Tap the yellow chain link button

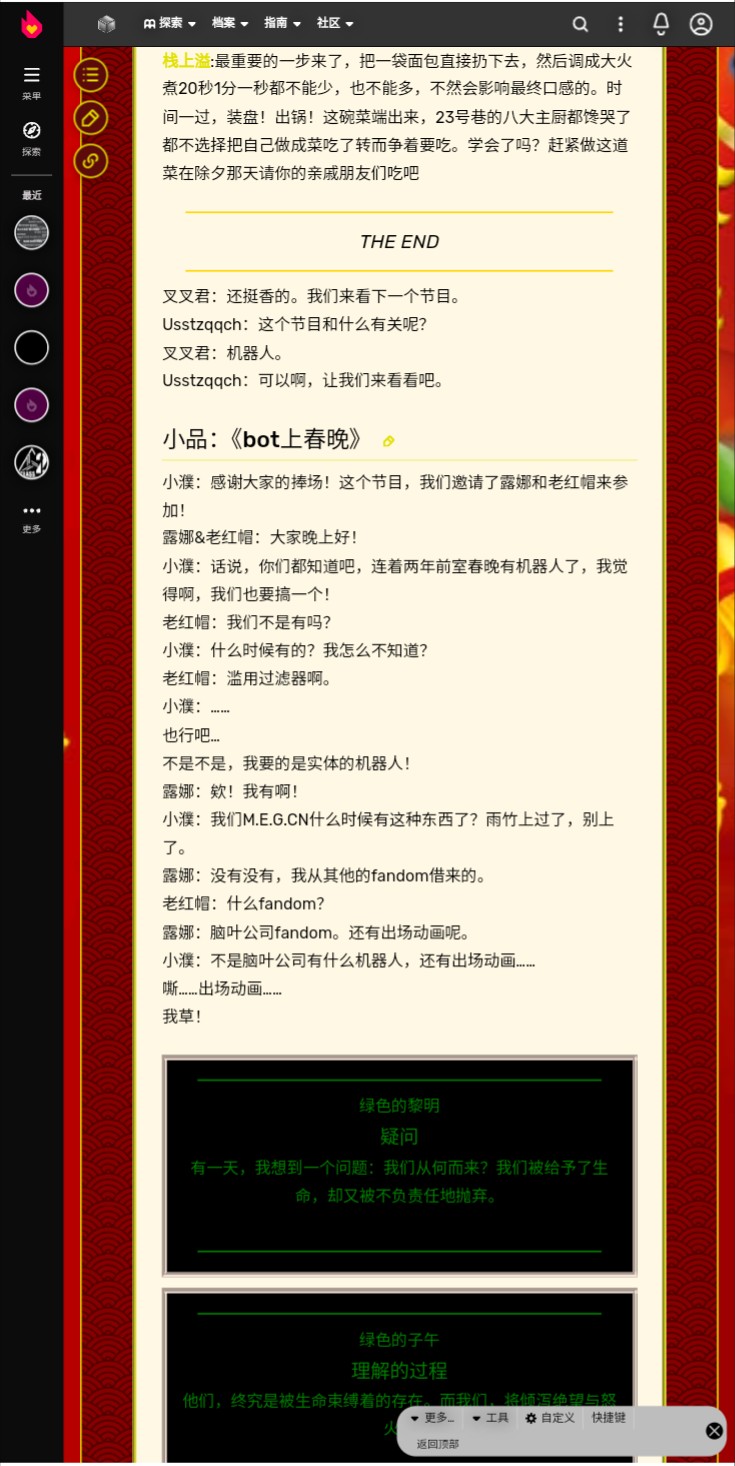point(91,160)
